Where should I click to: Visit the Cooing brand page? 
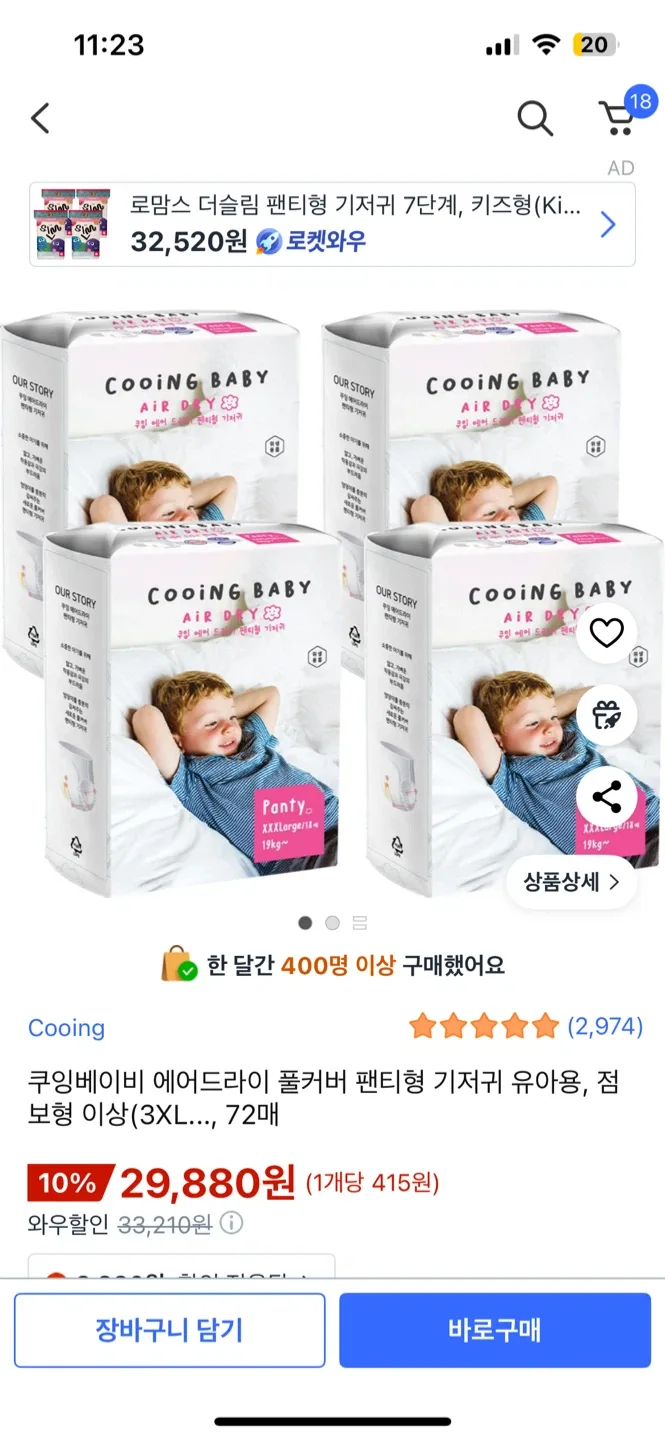click(x=66, y=1028)
